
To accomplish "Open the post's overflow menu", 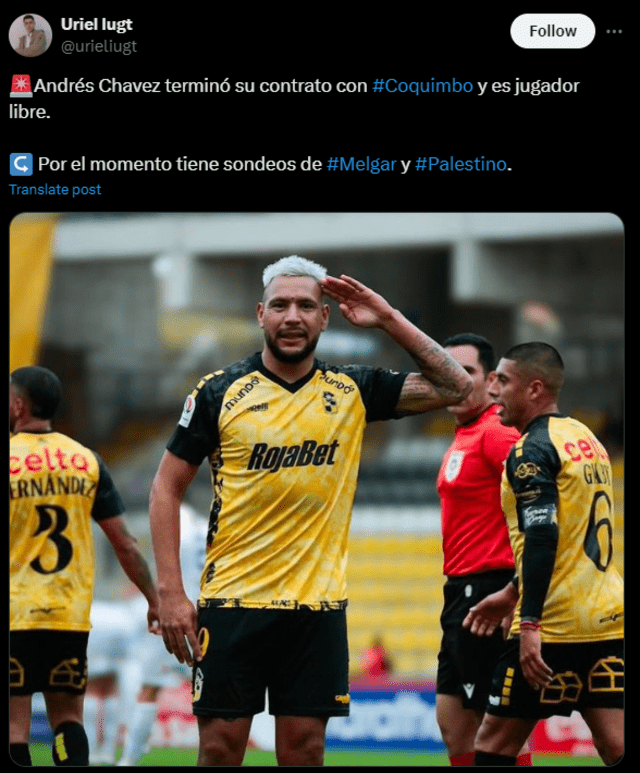I will click(614, 31).
